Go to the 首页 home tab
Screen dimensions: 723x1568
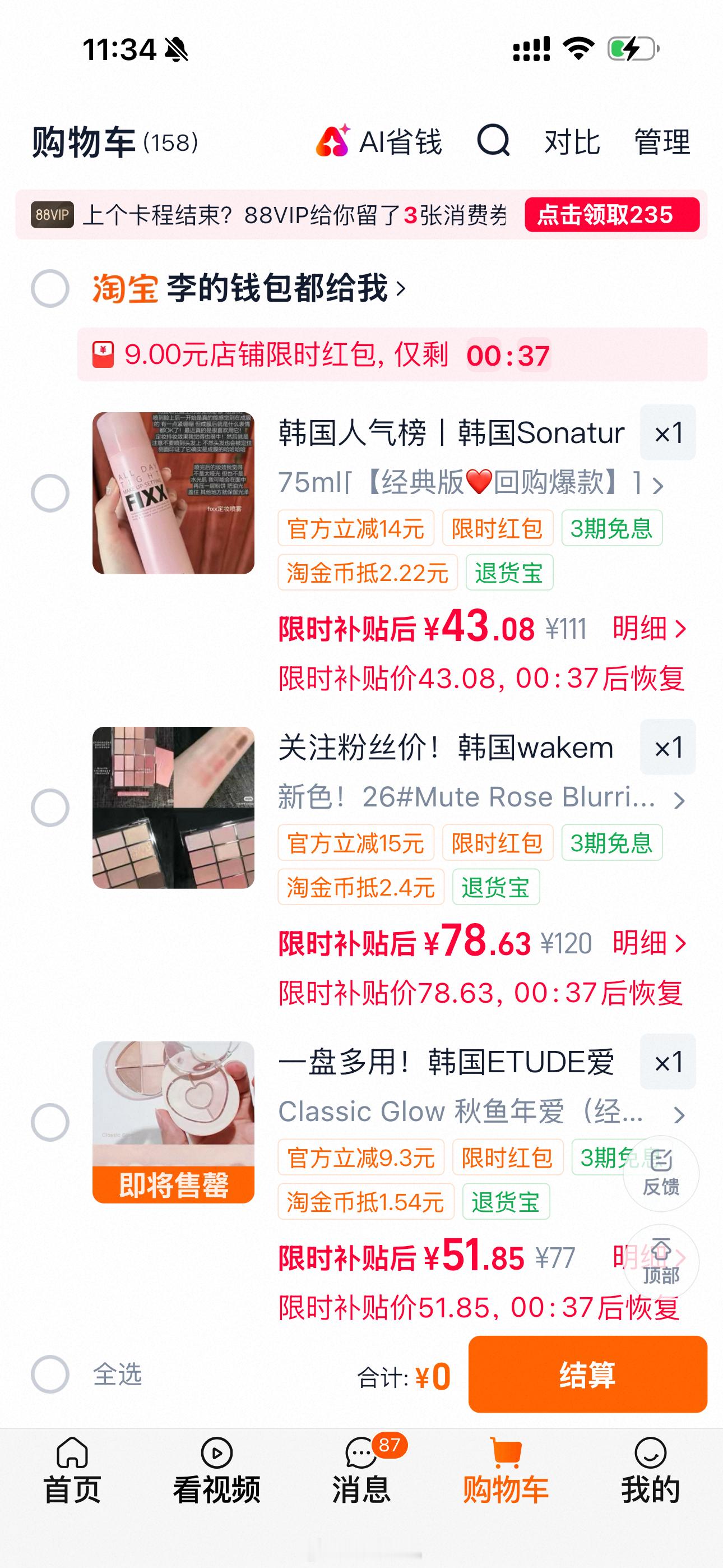pyautogui.click(x=72, y=1470)
